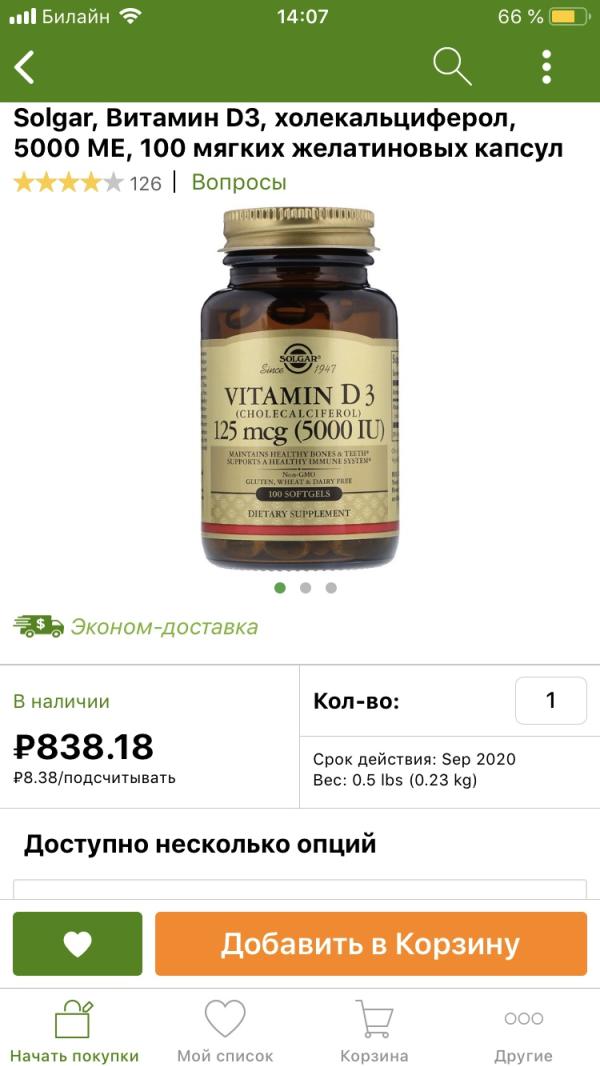This screenshot has height=1066, width=600.
Task: Open the Мой список tab
Action: [225, 1031]
